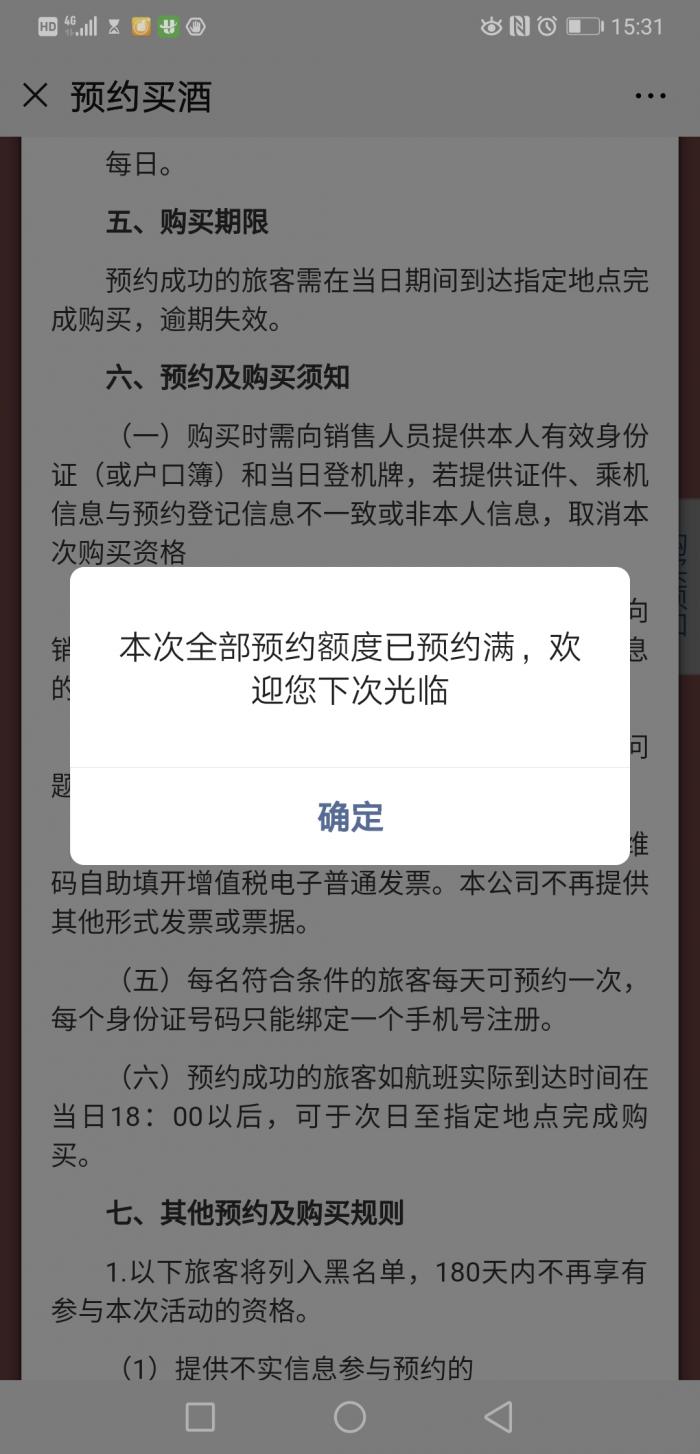700x1454 pixels.
Task: Close the 预约买酒 page
Action: 35,96
